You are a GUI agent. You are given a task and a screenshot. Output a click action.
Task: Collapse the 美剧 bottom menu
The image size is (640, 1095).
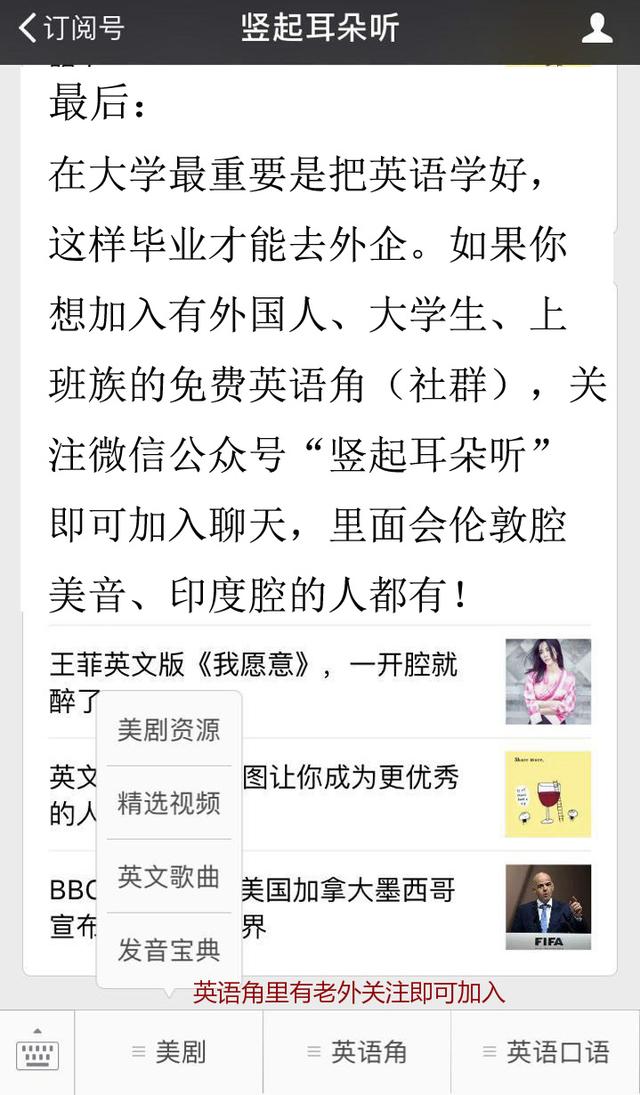tap(169, 1052)
